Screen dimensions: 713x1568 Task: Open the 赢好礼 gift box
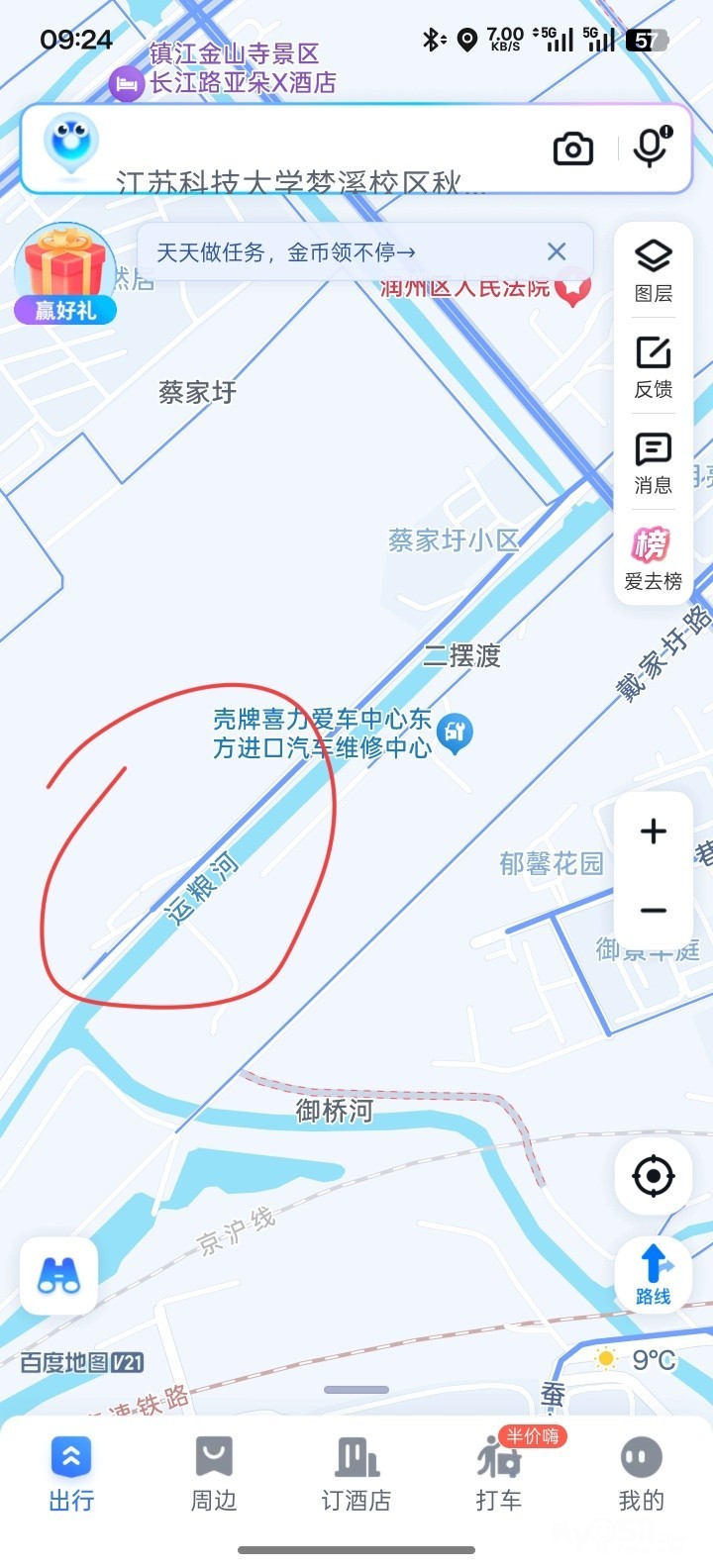(65, 272)
